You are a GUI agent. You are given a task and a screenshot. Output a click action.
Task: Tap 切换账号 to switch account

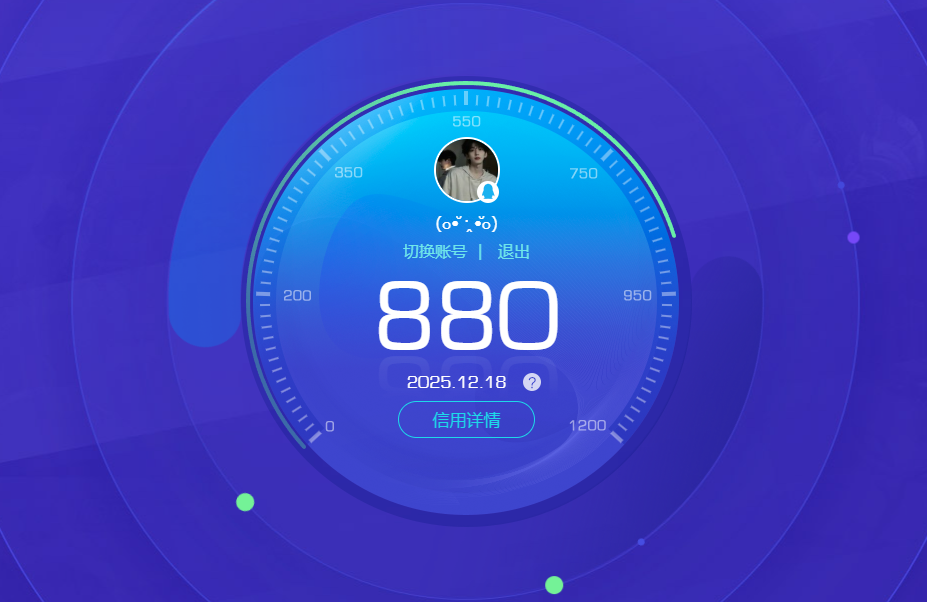tap(434, 252)
